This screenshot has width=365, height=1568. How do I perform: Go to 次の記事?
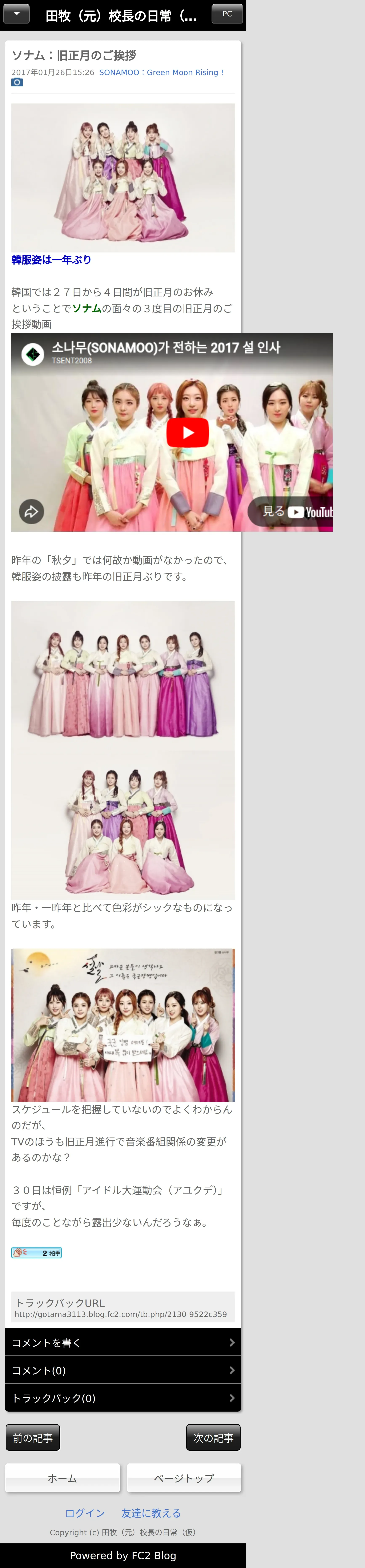213,1438
